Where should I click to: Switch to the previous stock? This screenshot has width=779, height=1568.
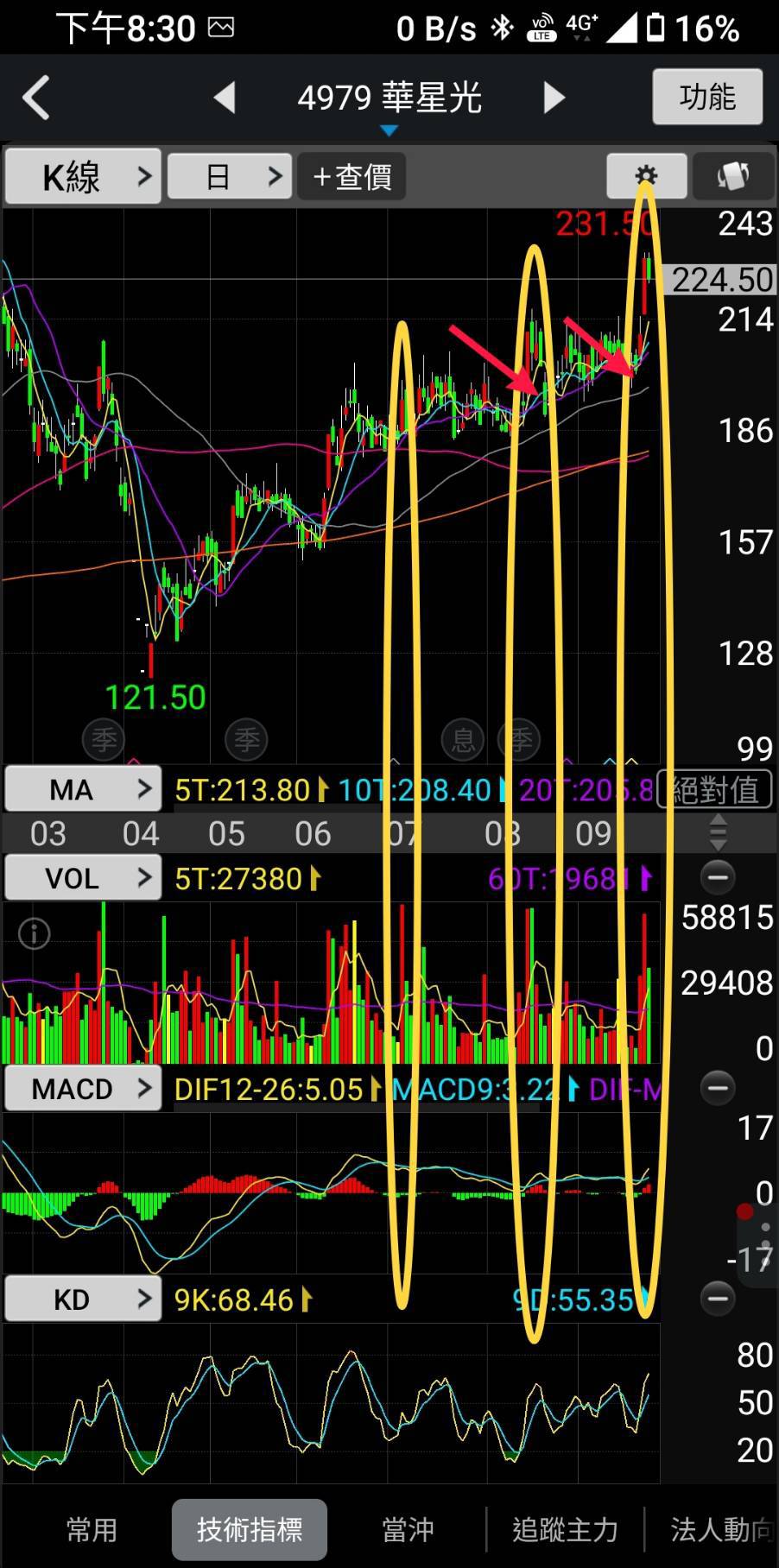coord(225,98)
